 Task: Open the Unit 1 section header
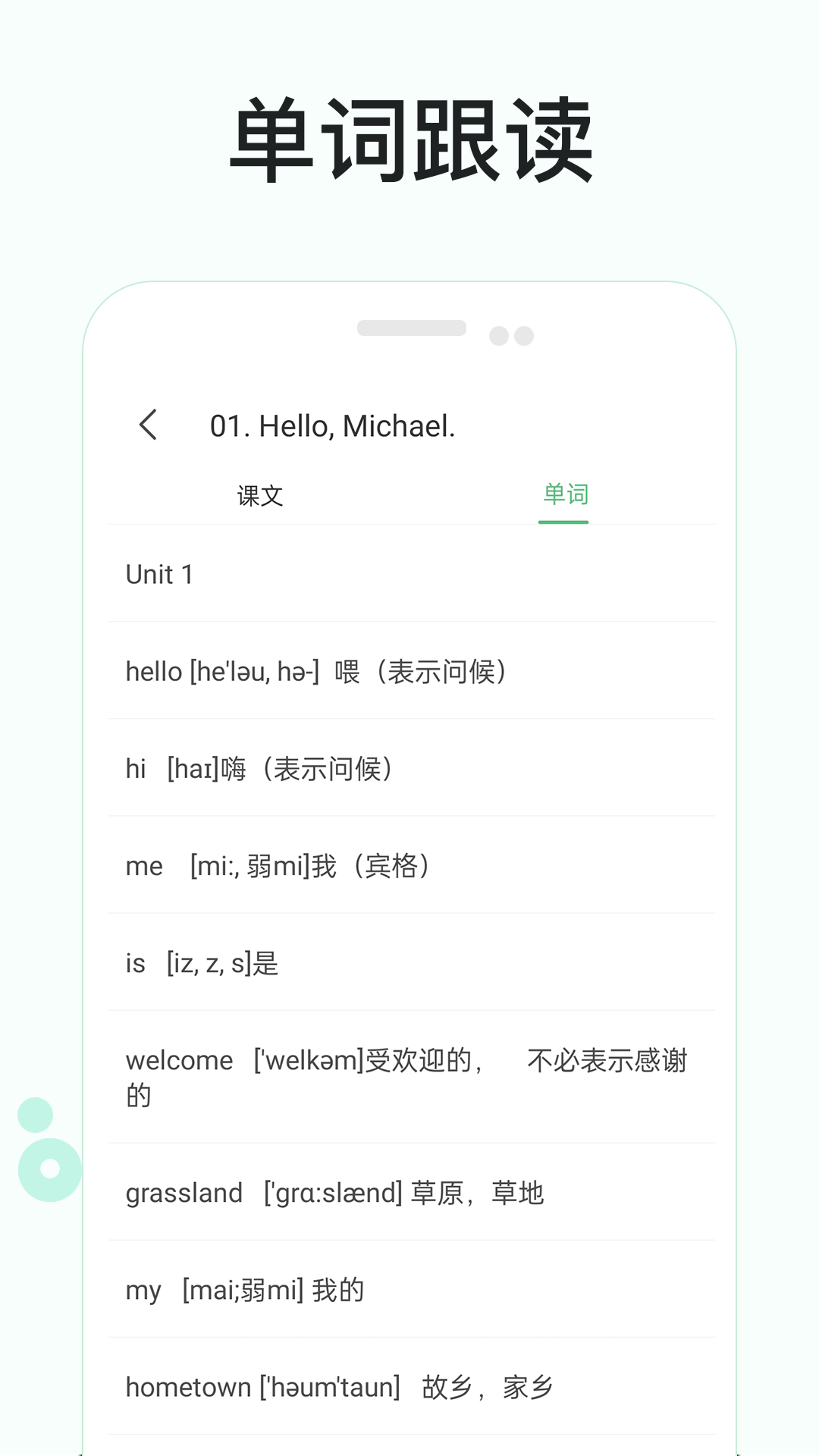[x=160, y=574]
